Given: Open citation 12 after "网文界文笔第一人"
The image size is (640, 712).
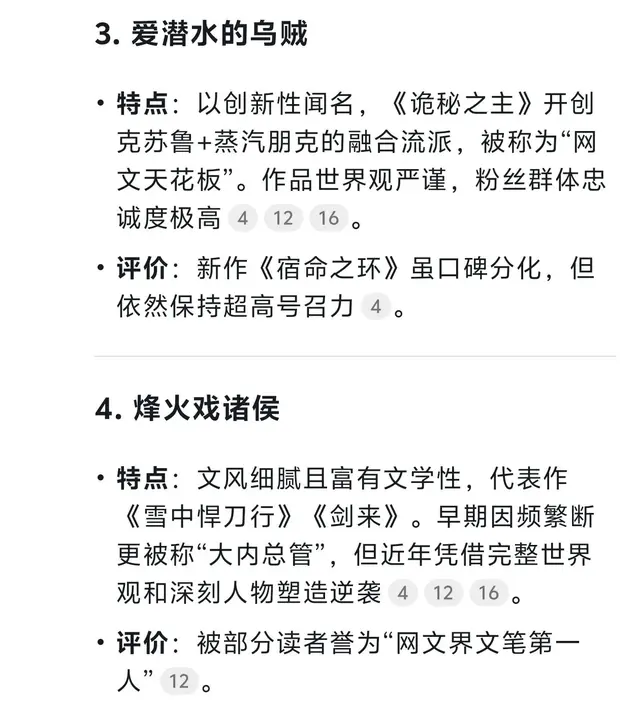Looking at the screenshot, I should (x=179, y=683).
